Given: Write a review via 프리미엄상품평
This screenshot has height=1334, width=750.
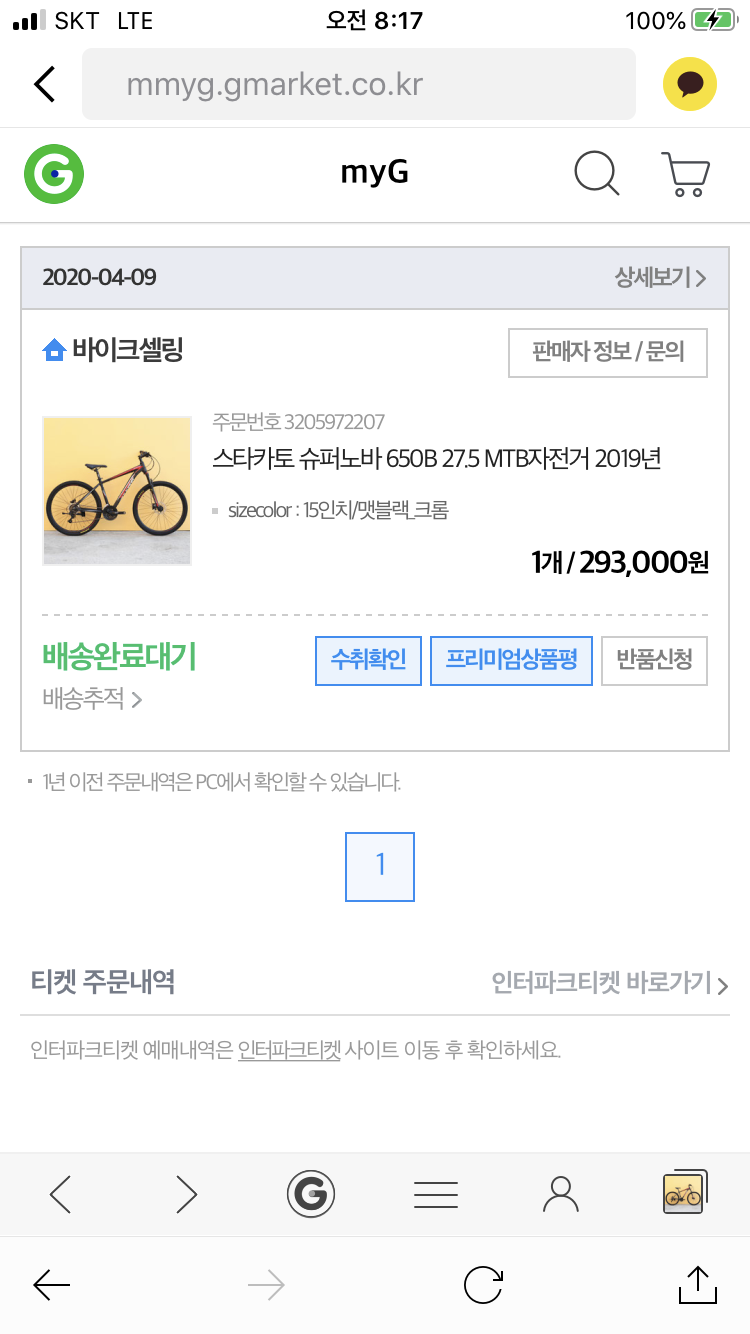Looking at the screenshot, I should (x=511, y=661).
